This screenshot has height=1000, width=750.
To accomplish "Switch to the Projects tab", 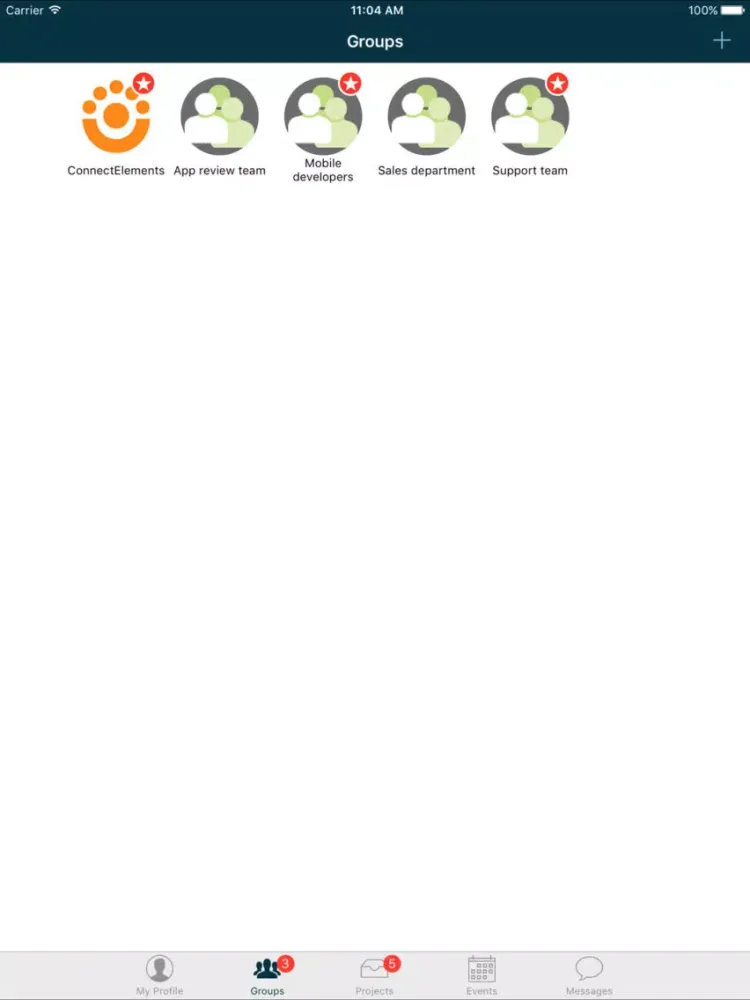I will [x=375, y=975].
